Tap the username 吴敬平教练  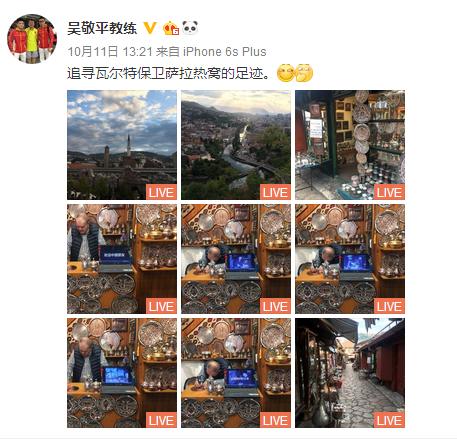click(102, 28)
